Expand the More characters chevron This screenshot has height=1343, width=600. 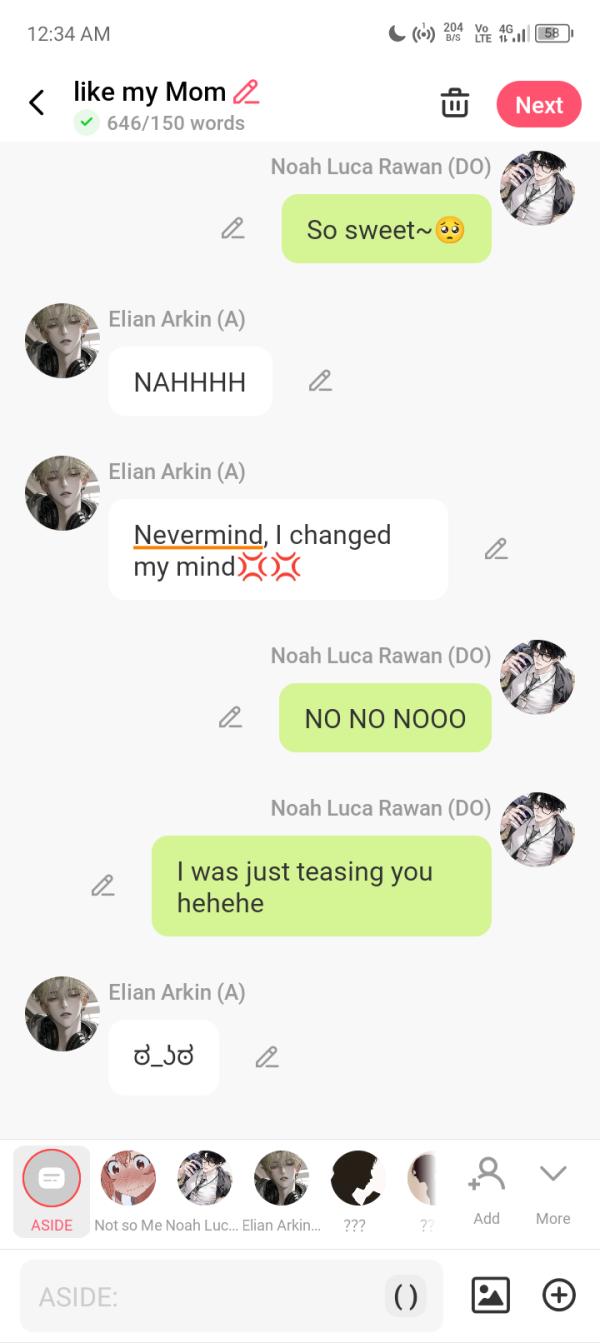pos(553,1190)
